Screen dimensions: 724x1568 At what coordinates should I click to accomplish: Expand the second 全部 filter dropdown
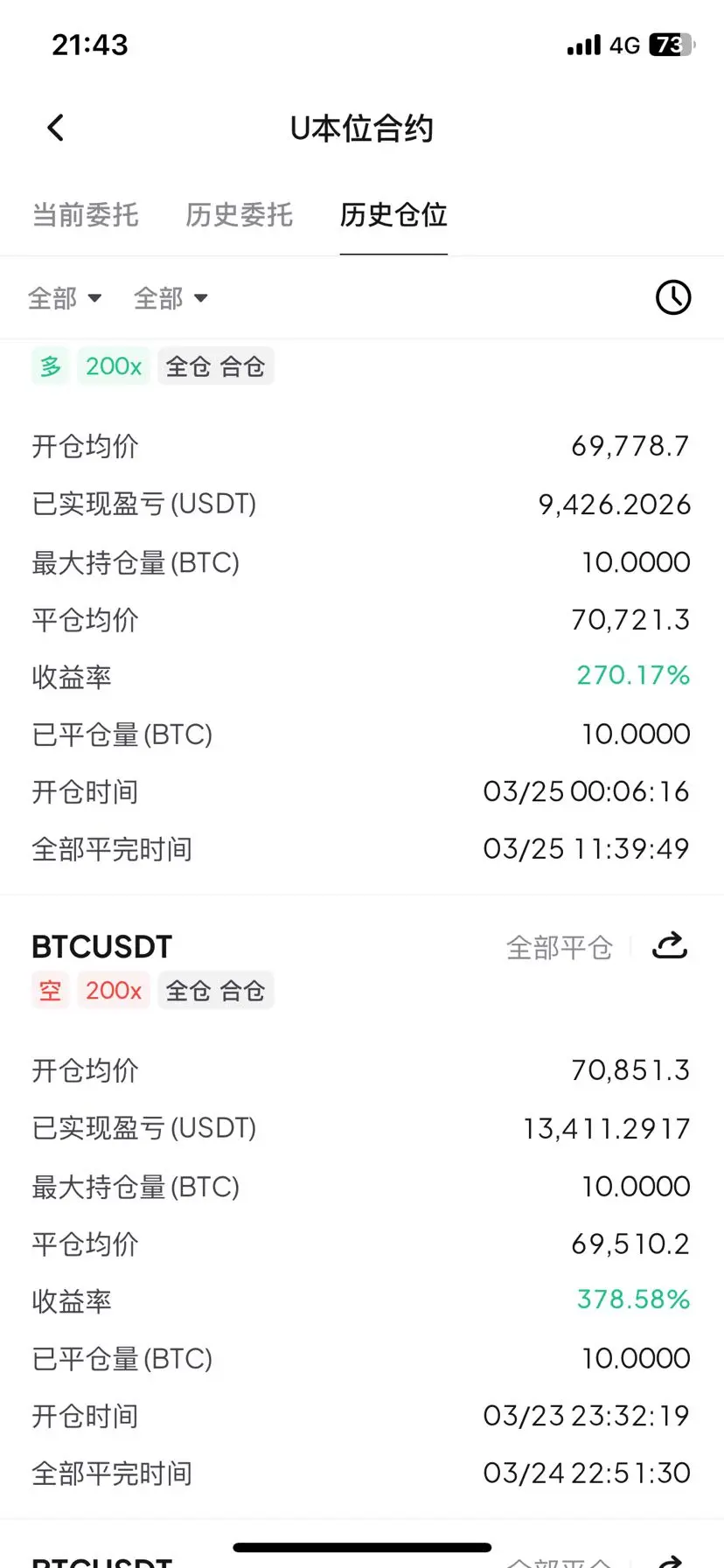tap(171, 298)
